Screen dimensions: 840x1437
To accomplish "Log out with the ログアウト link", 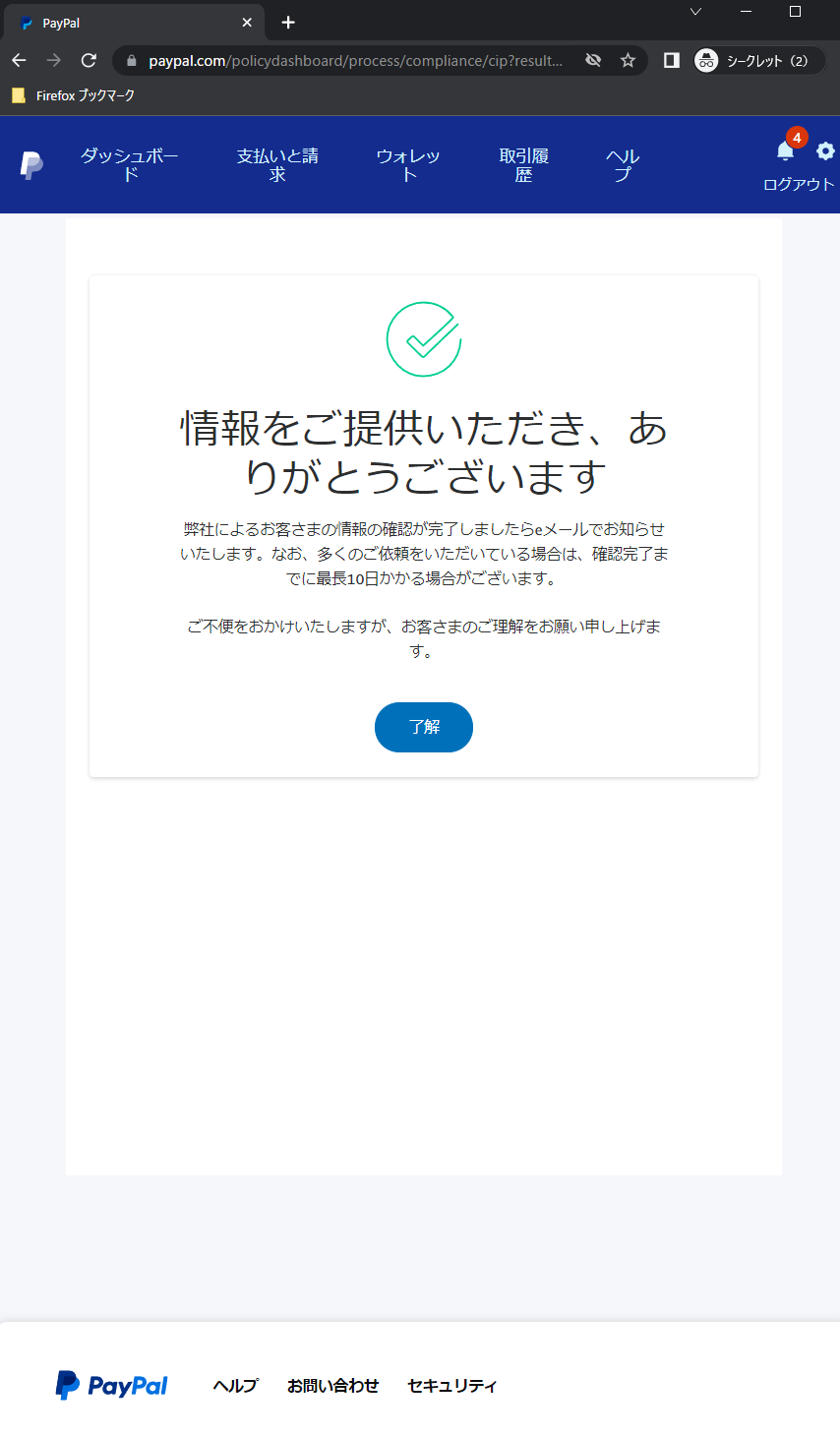I will pyautogui.click(x=799, y=184).
